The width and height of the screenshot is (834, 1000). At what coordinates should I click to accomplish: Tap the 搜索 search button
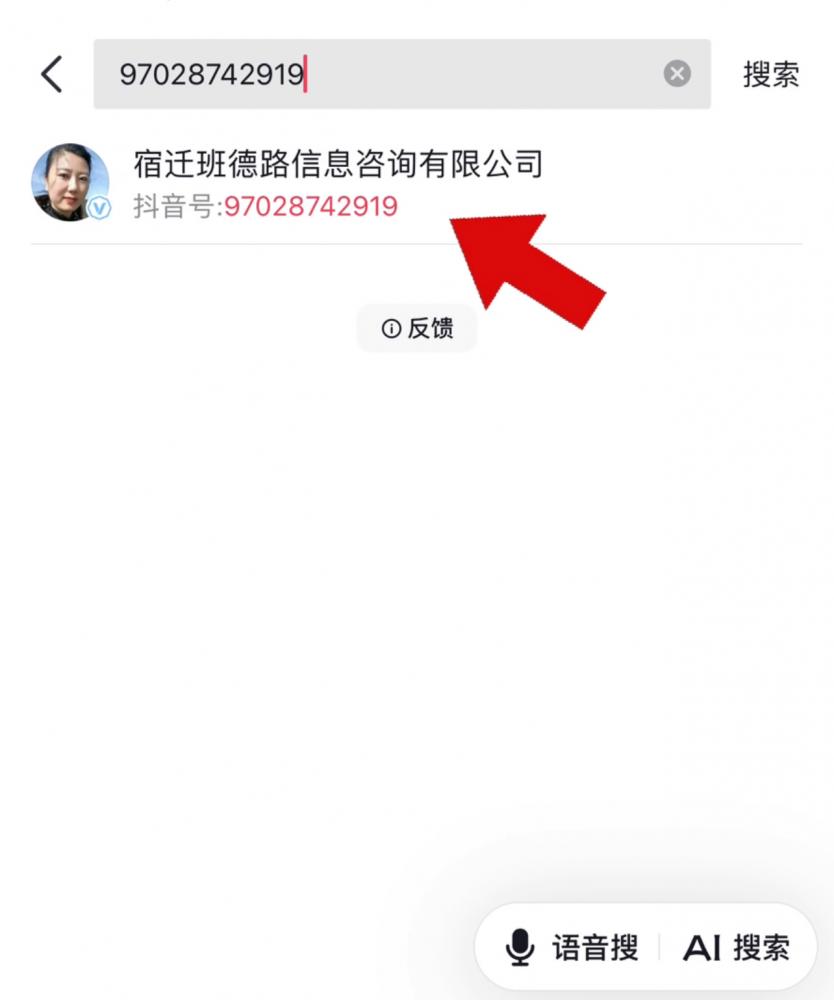(770, 75)
